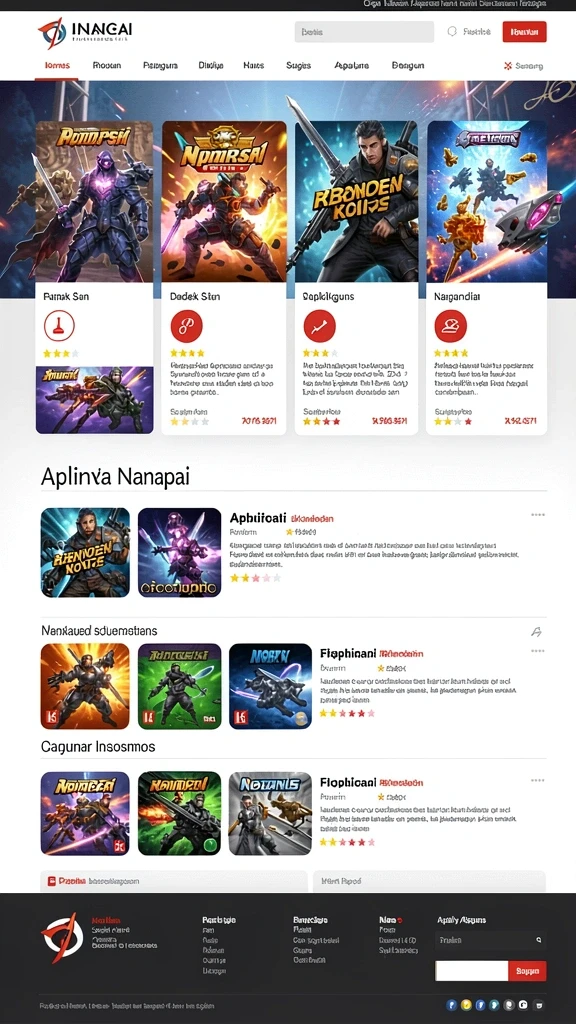Open the green warrior thumbnail in Nenkaued section

(180, 686)
